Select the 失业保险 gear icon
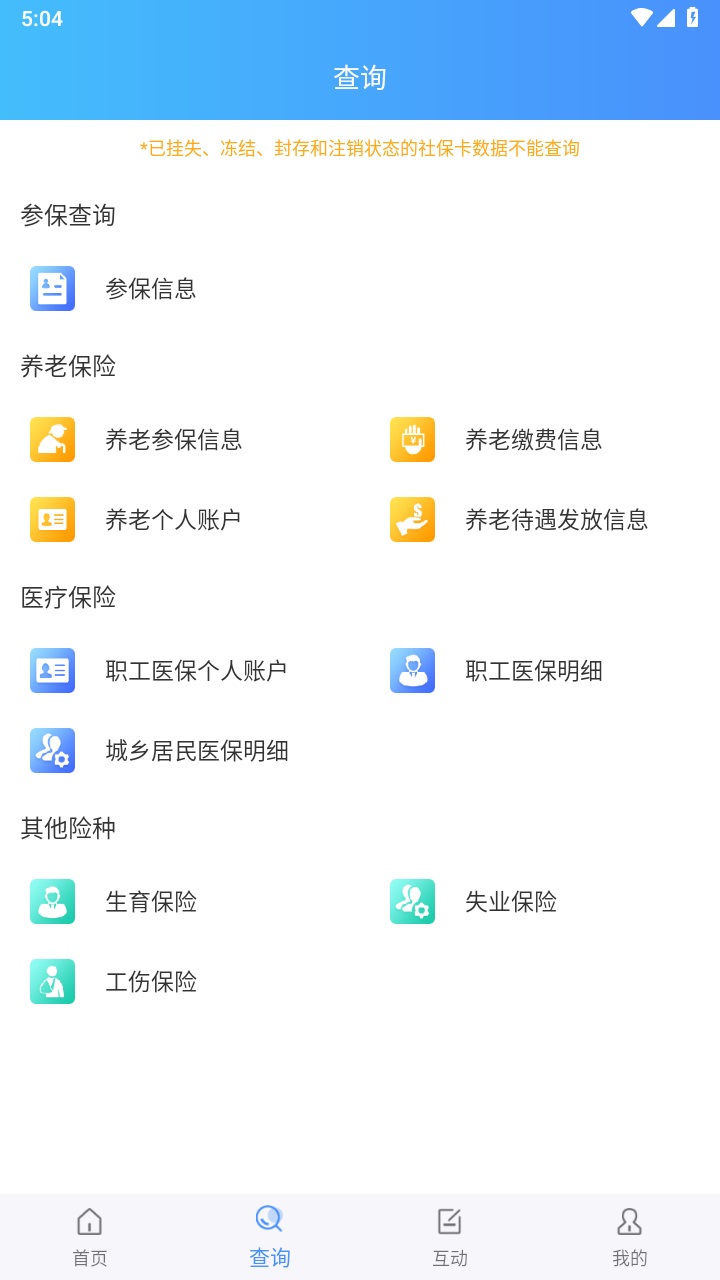Viewport: 720px width, 1280px height. [x=412, y=901]
